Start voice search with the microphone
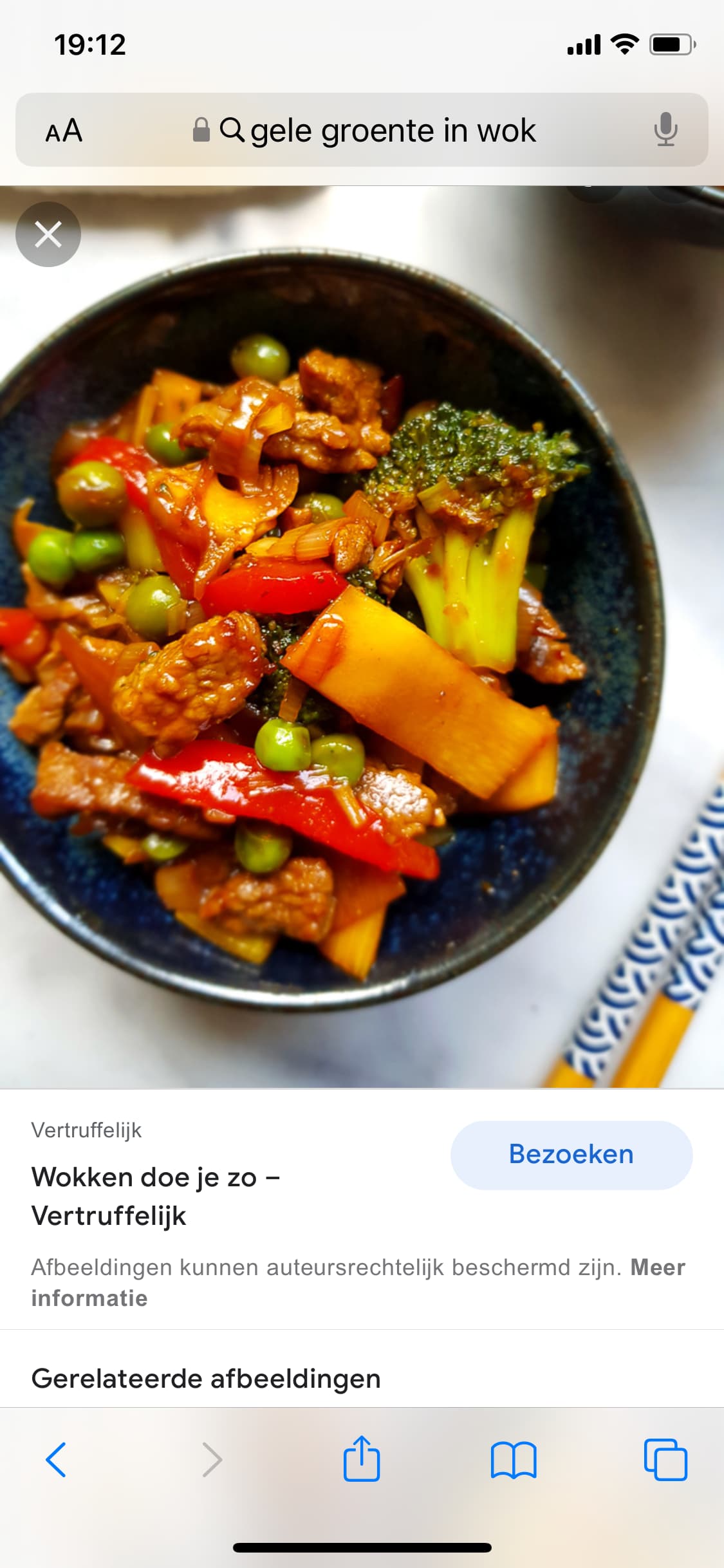The image size is (724, 1568). point(665,129)
